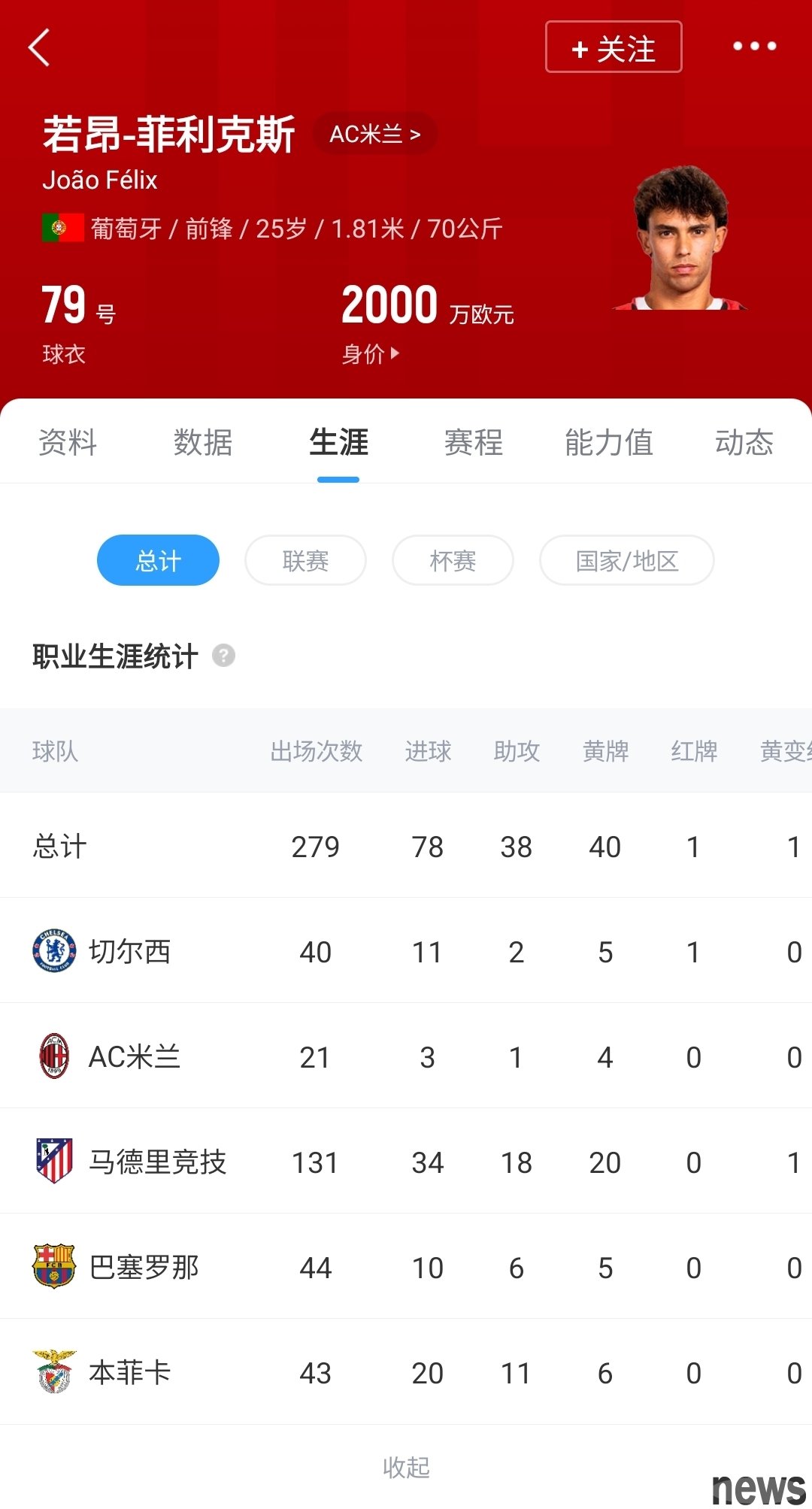812x1509 pixels.
Task: Open the 动态 tab
Action: 744,442
